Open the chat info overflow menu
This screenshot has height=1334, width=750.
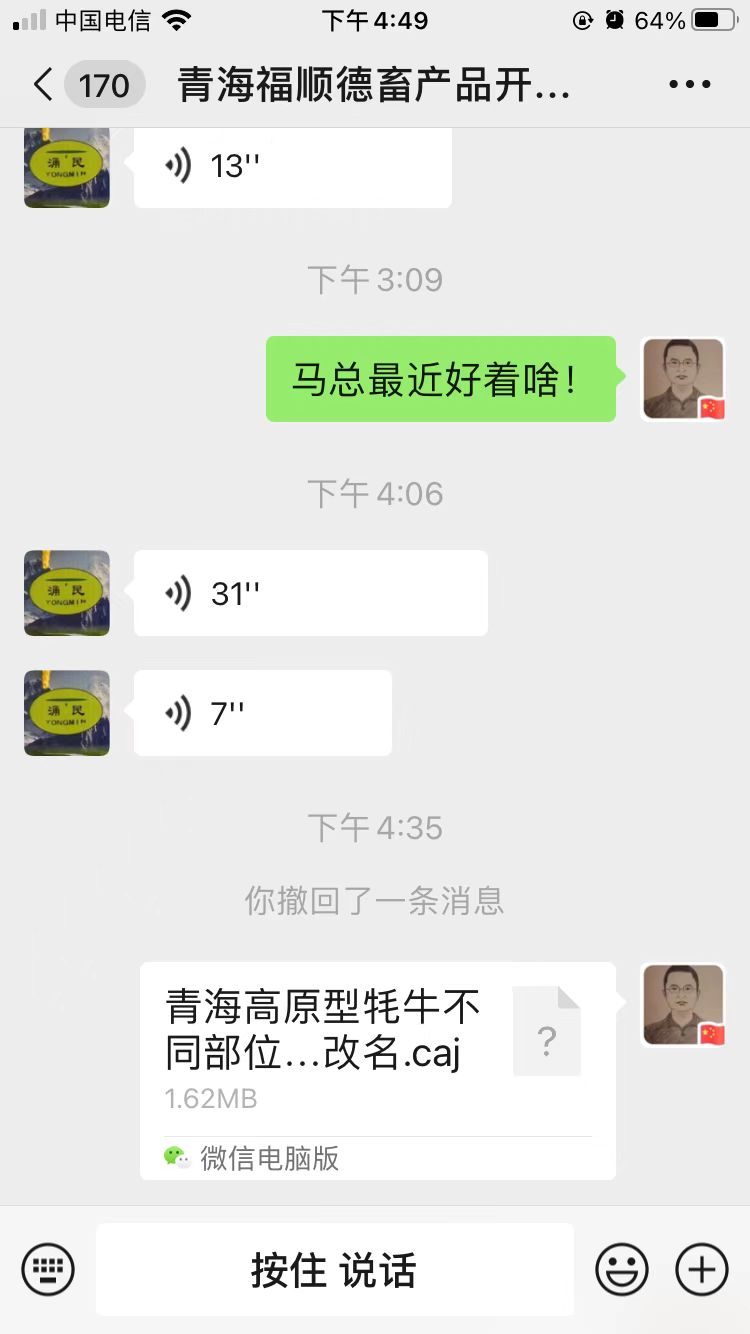pos(689,85)
